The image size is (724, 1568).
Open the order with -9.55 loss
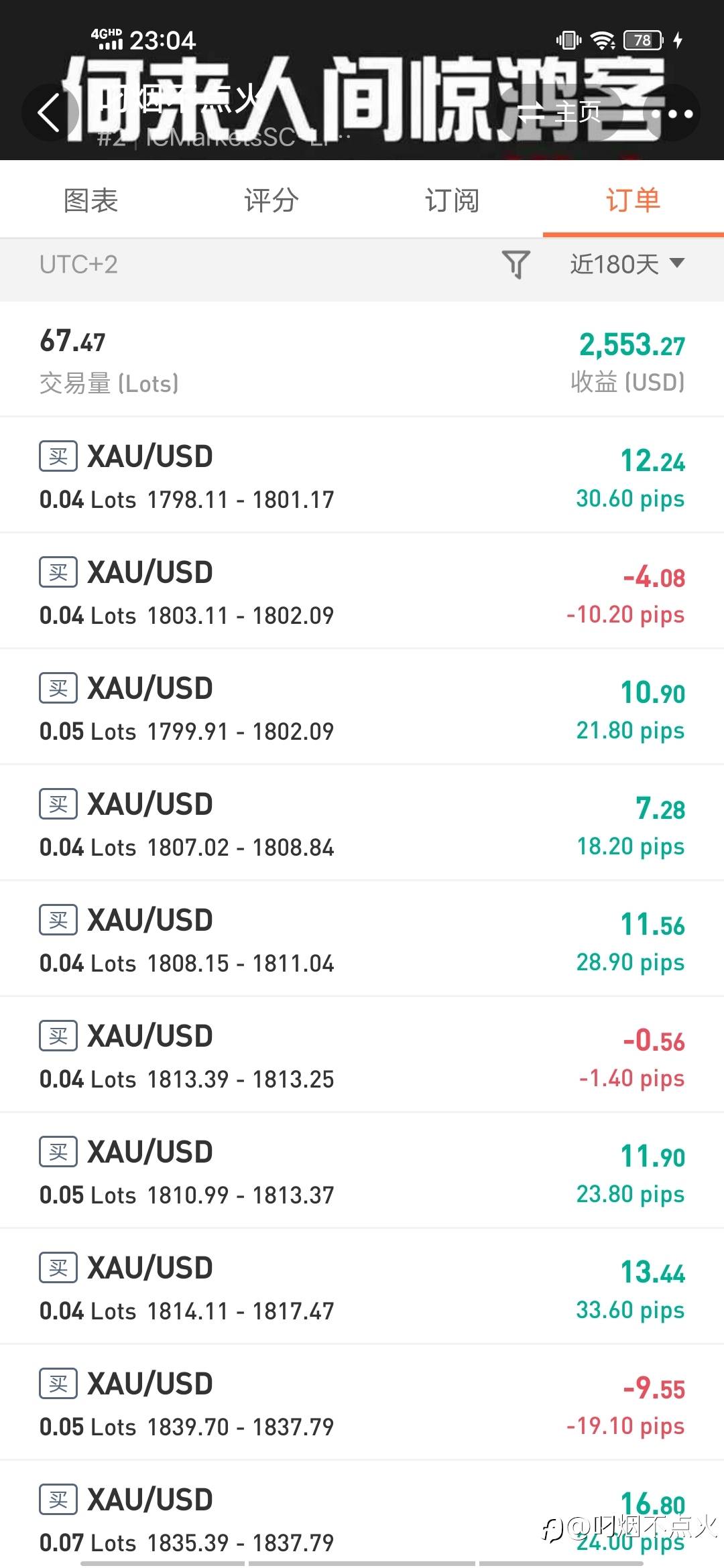tap(362, 1402)
